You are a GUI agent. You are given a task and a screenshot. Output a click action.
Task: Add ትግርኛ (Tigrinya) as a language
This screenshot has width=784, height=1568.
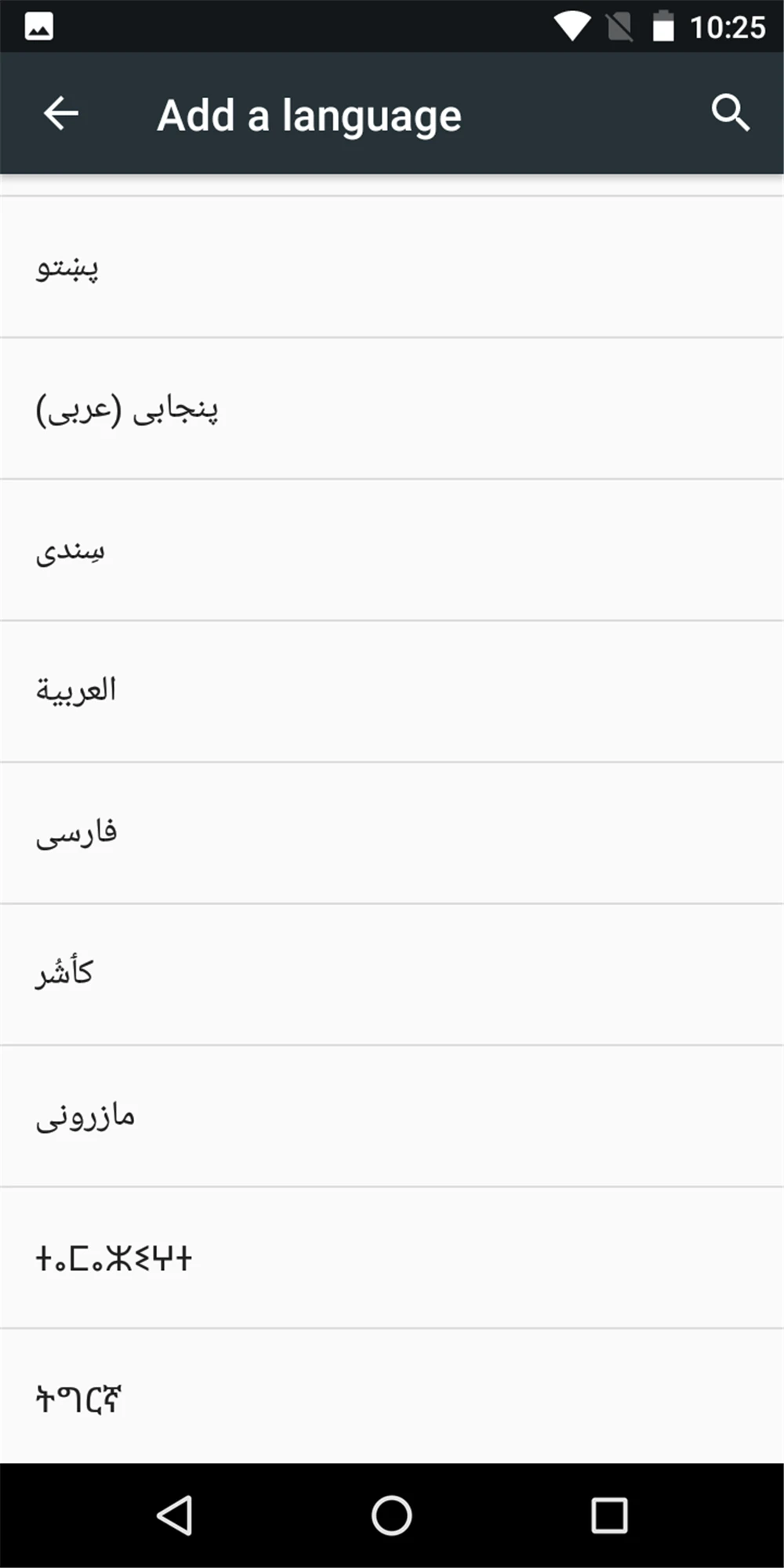point(392,1396)
